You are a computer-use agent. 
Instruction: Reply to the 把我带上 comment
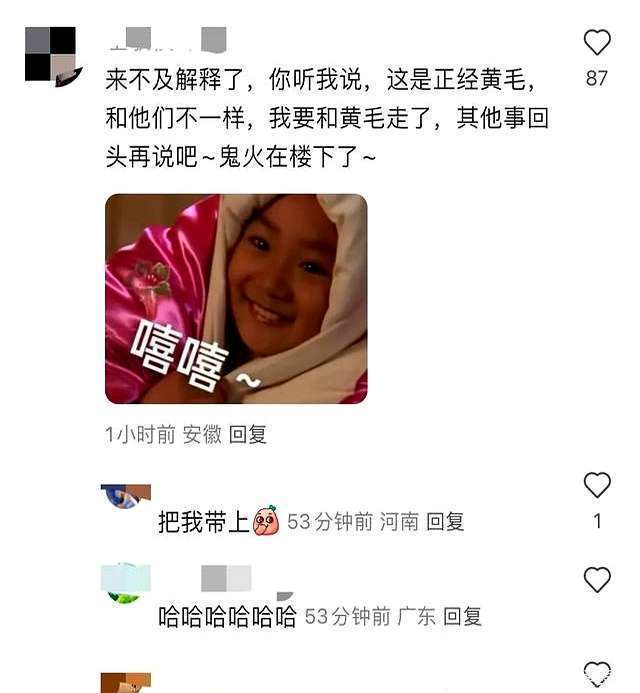click(445, 522)
